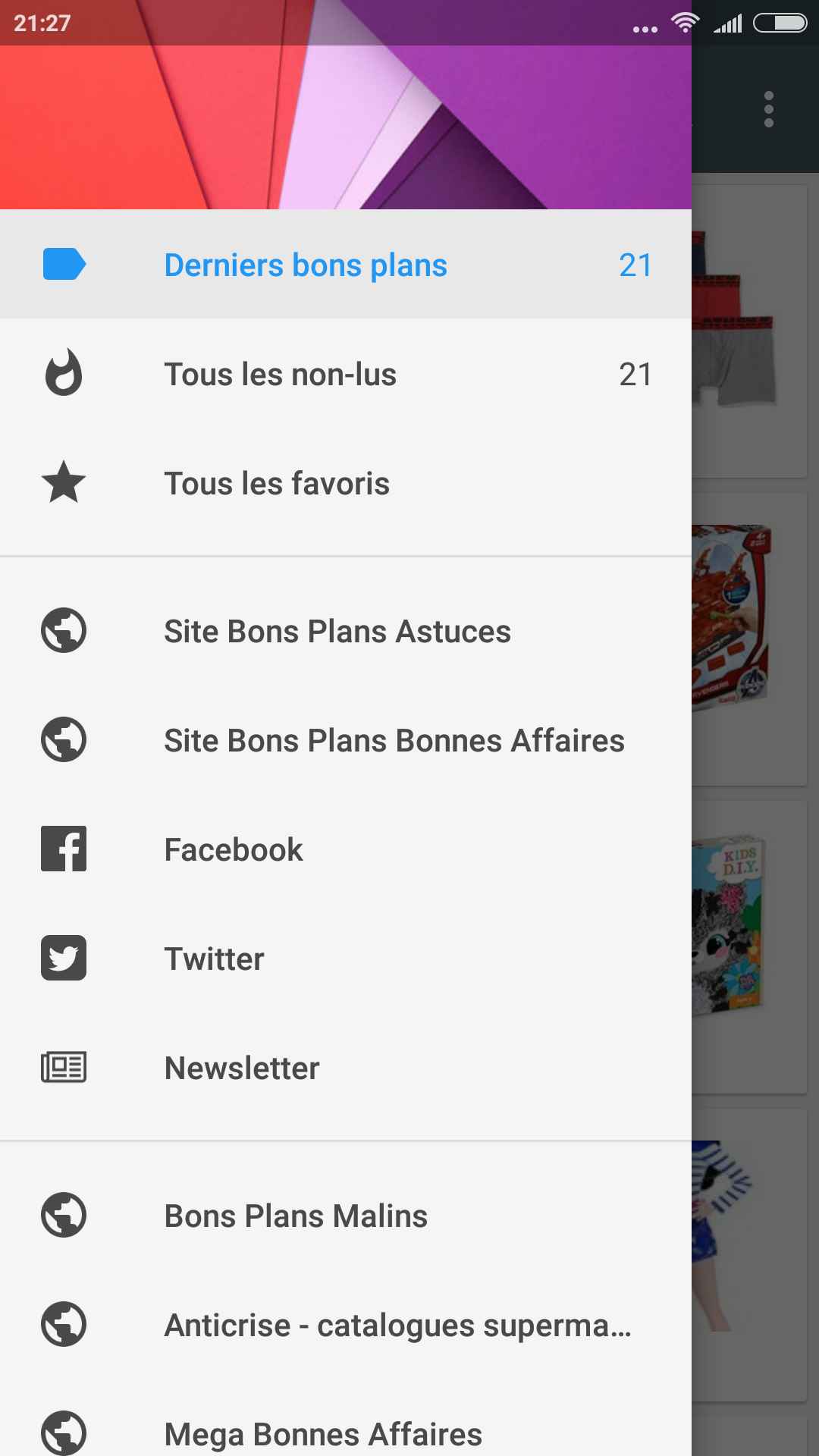This screenshot has height=1456, width=819.
Task: Open the Twitter feed icon
Action: (x=64, y=958)
